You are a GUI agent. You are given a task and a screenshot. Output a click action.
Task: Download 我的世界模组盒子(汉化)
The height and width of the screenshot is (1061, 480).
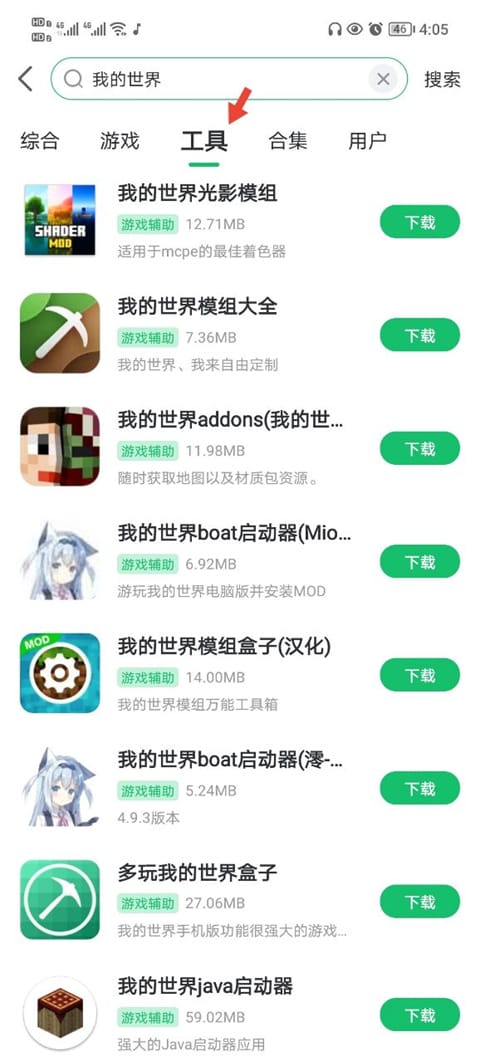click(420, 675)
